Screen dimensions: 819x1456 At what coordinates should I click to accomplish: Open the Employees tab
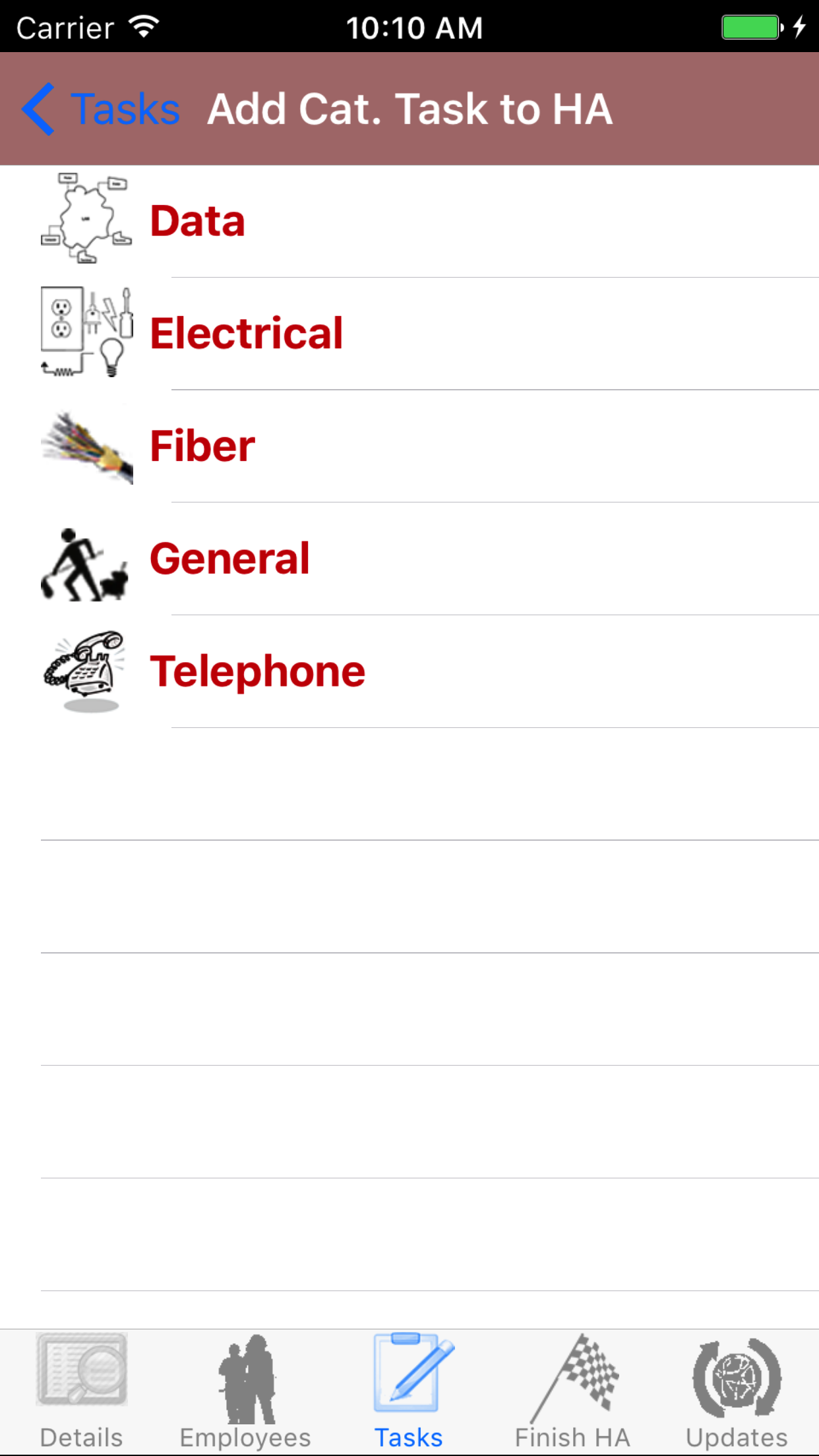pos(245,1391)
